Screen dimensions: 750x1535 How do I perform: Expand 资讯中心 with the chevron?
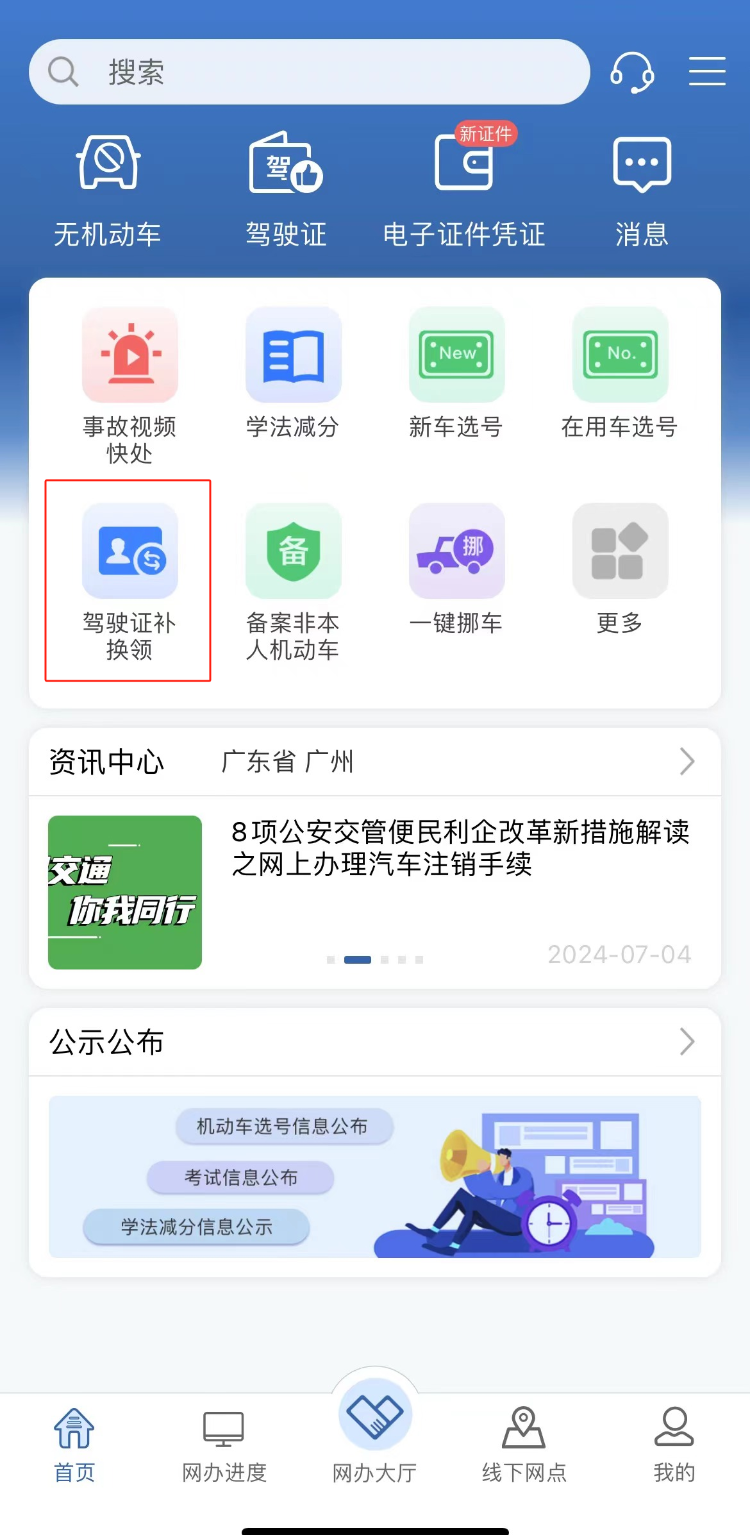[x=687, y=762]
